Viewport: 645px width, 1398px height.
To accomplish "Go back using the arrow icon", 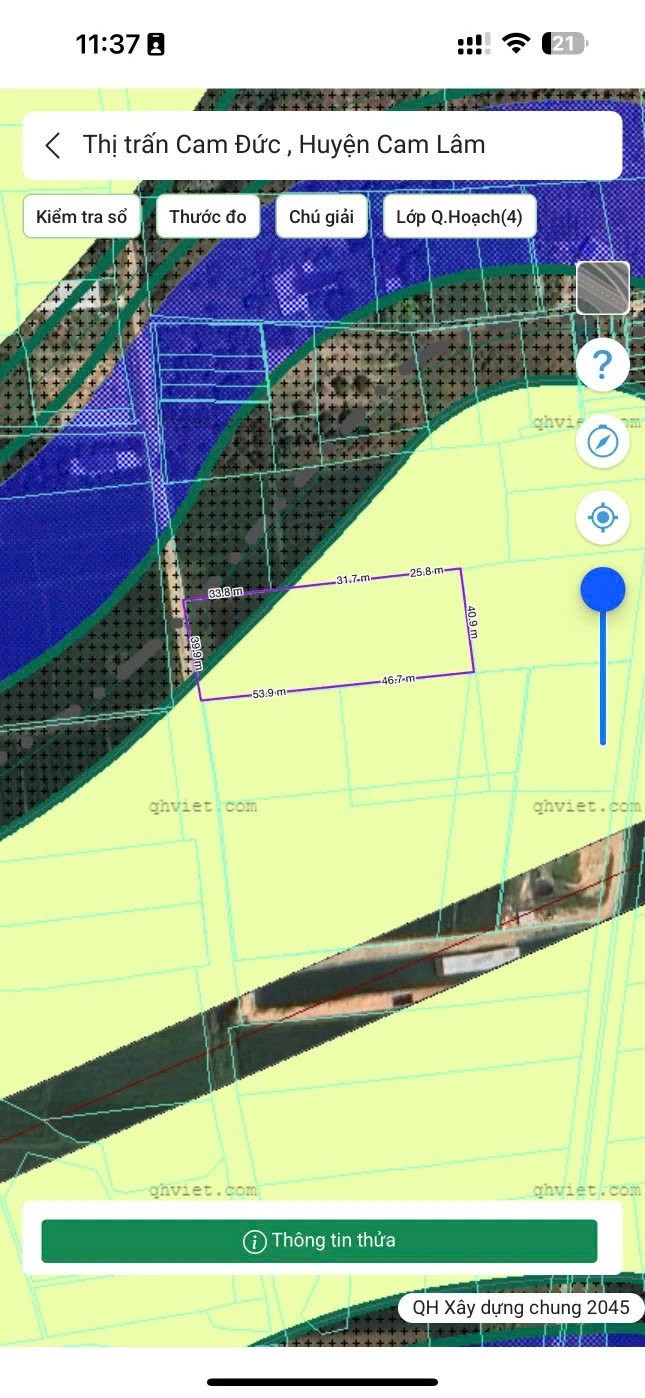I will coord(53,145).
